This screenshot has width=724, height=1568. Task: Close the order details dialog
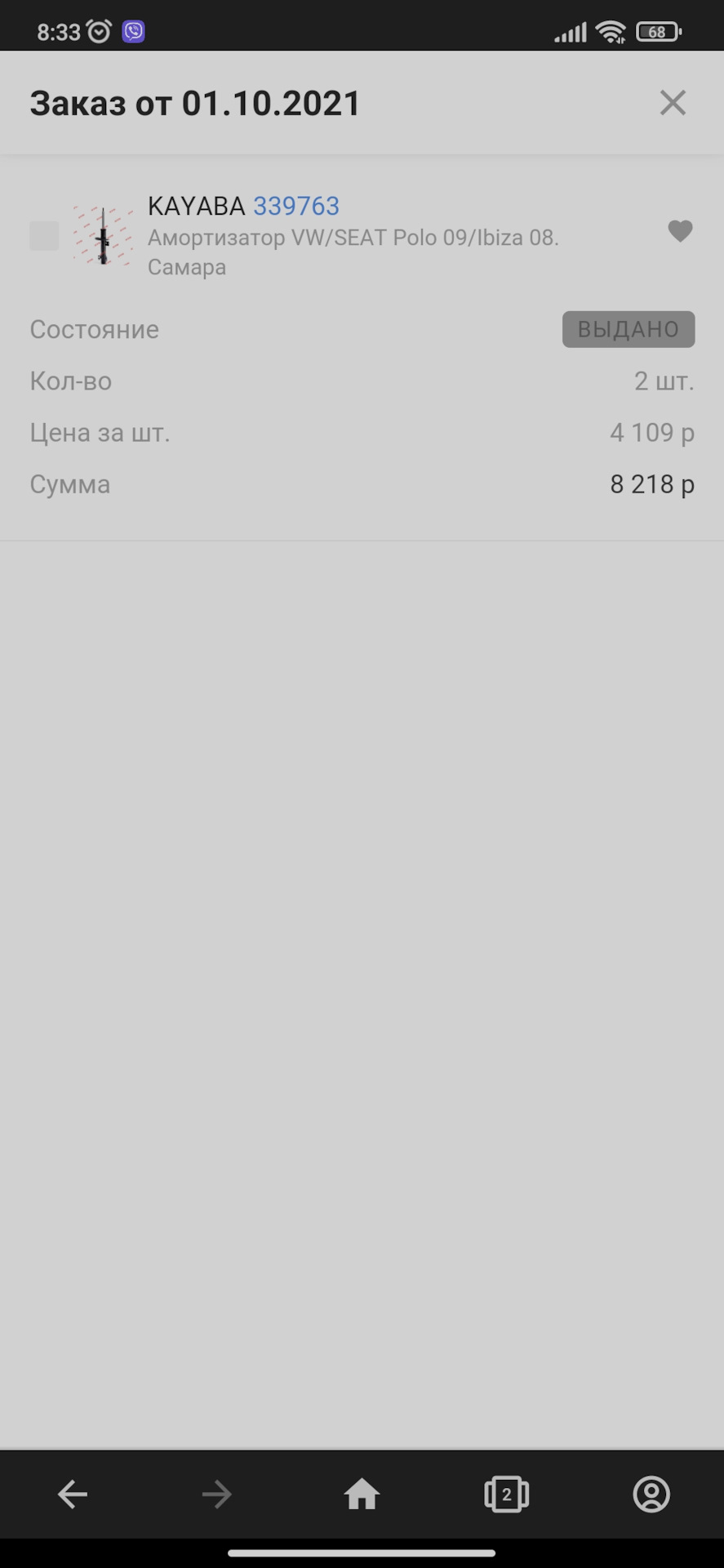(673, 103)
